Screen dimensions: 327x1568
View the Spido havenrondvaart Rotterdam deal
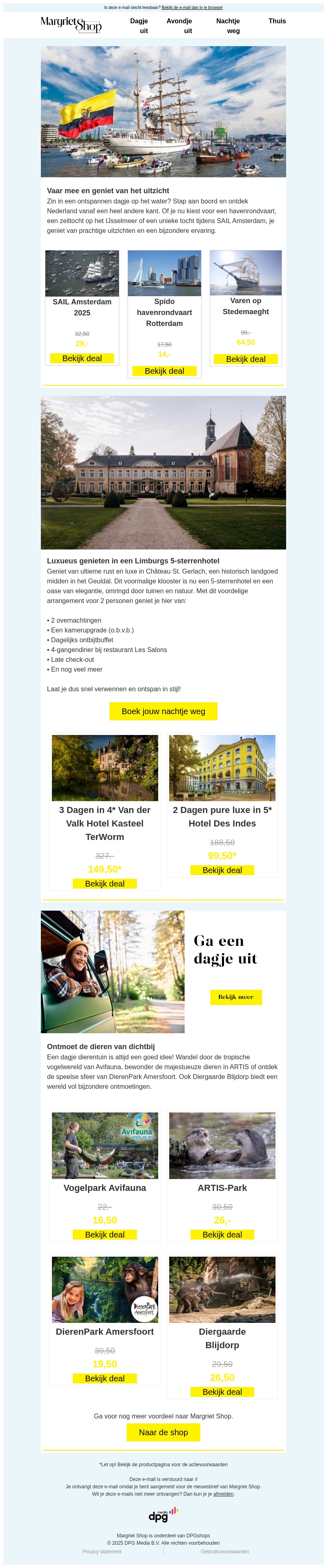(x=164, y=371)
